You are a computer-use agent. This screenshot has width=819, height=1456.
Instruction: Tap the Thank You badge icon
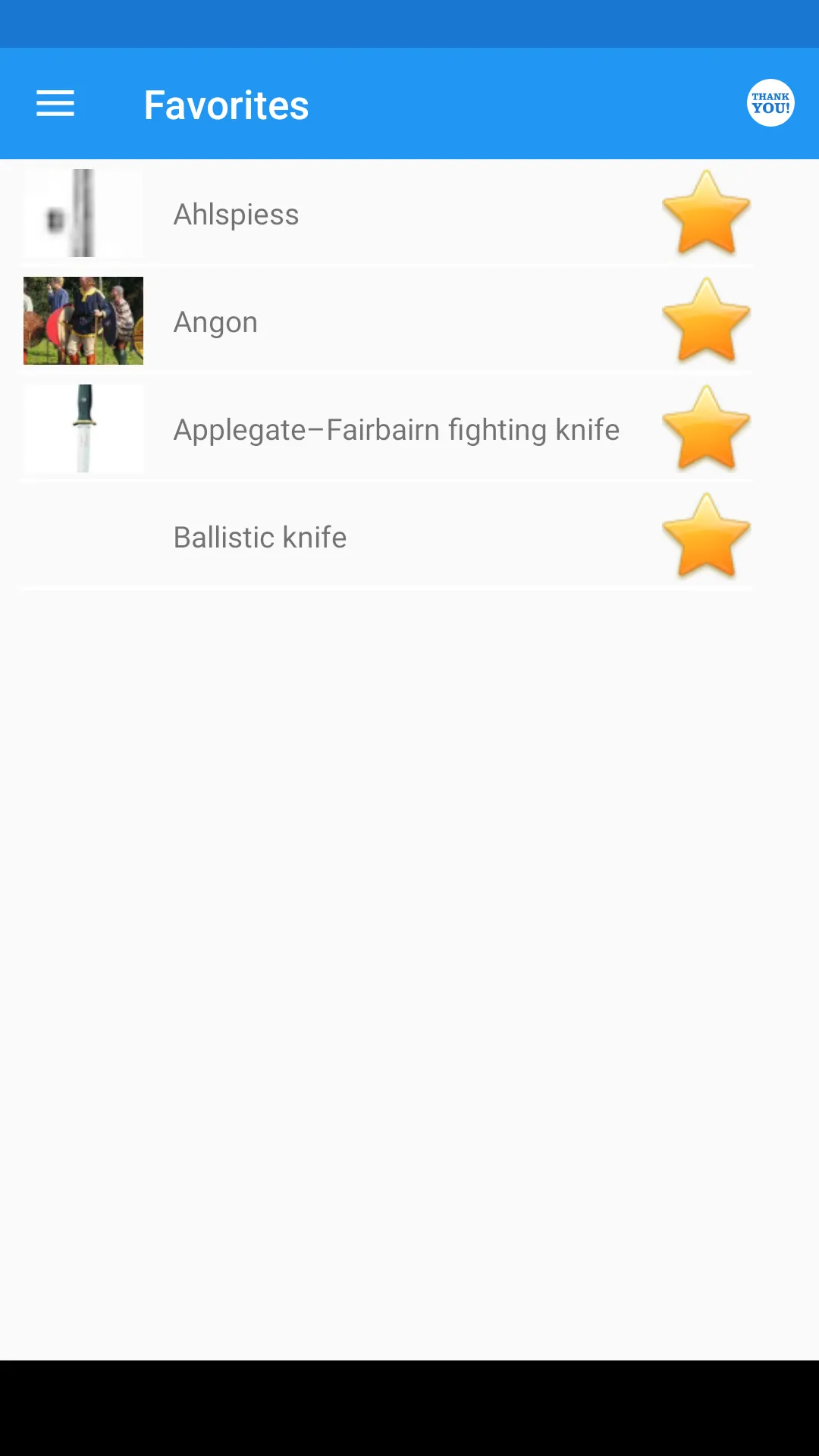(770, 103)
